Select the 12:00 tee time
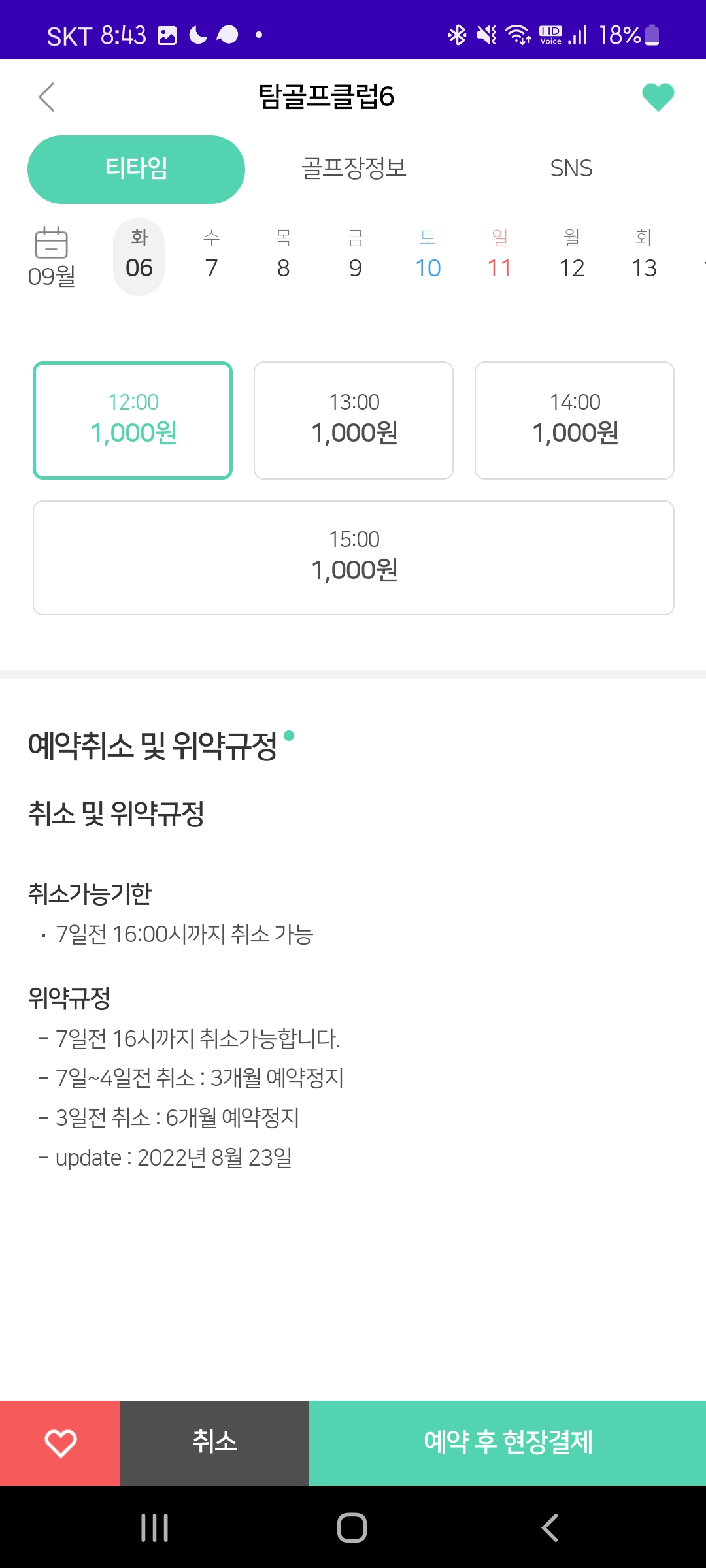The width and height of the screenshot is (706, 1568). click(x=133, y=420)
